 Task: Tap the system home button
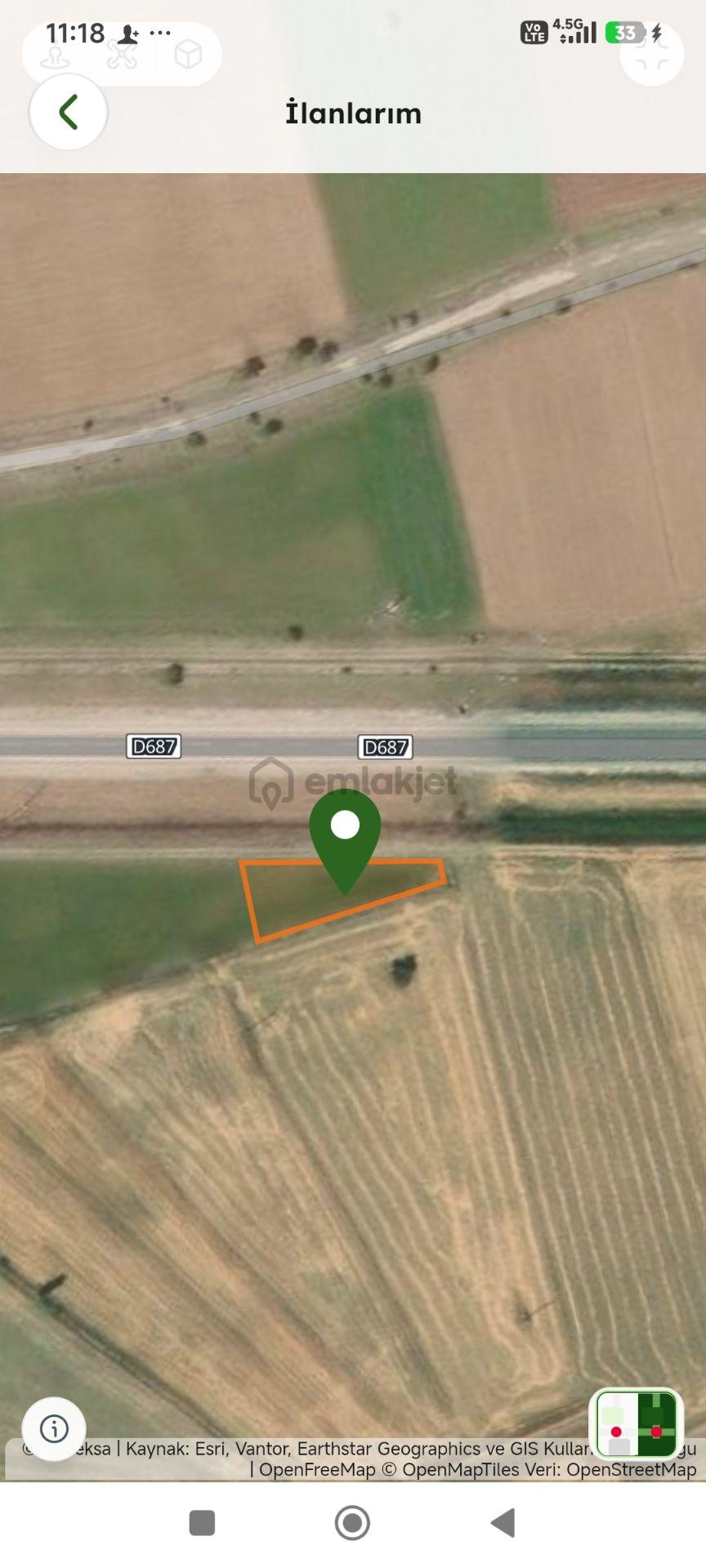[x=352, y=1523]
